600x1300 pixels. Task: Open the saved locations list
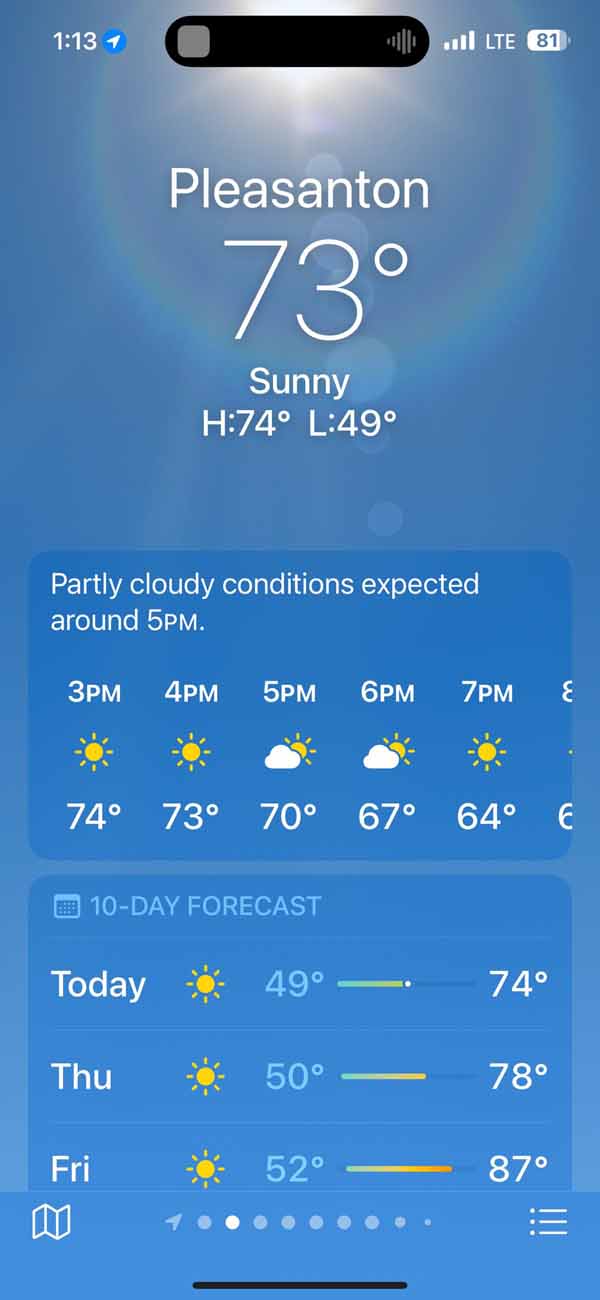coord(548,1221)
